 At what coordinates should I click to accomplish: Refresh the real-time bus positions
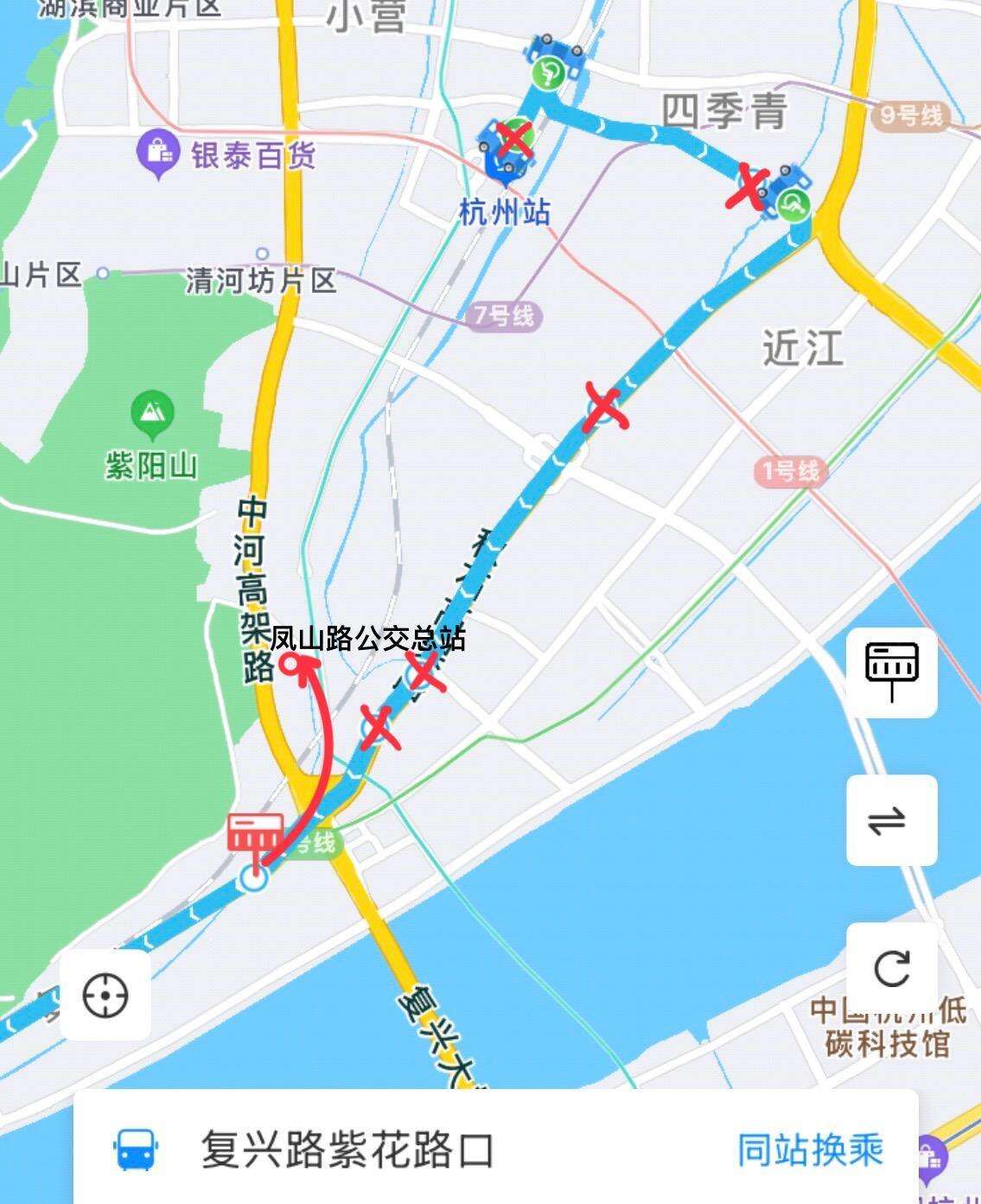pyautogui.click(x=891, y=968)
